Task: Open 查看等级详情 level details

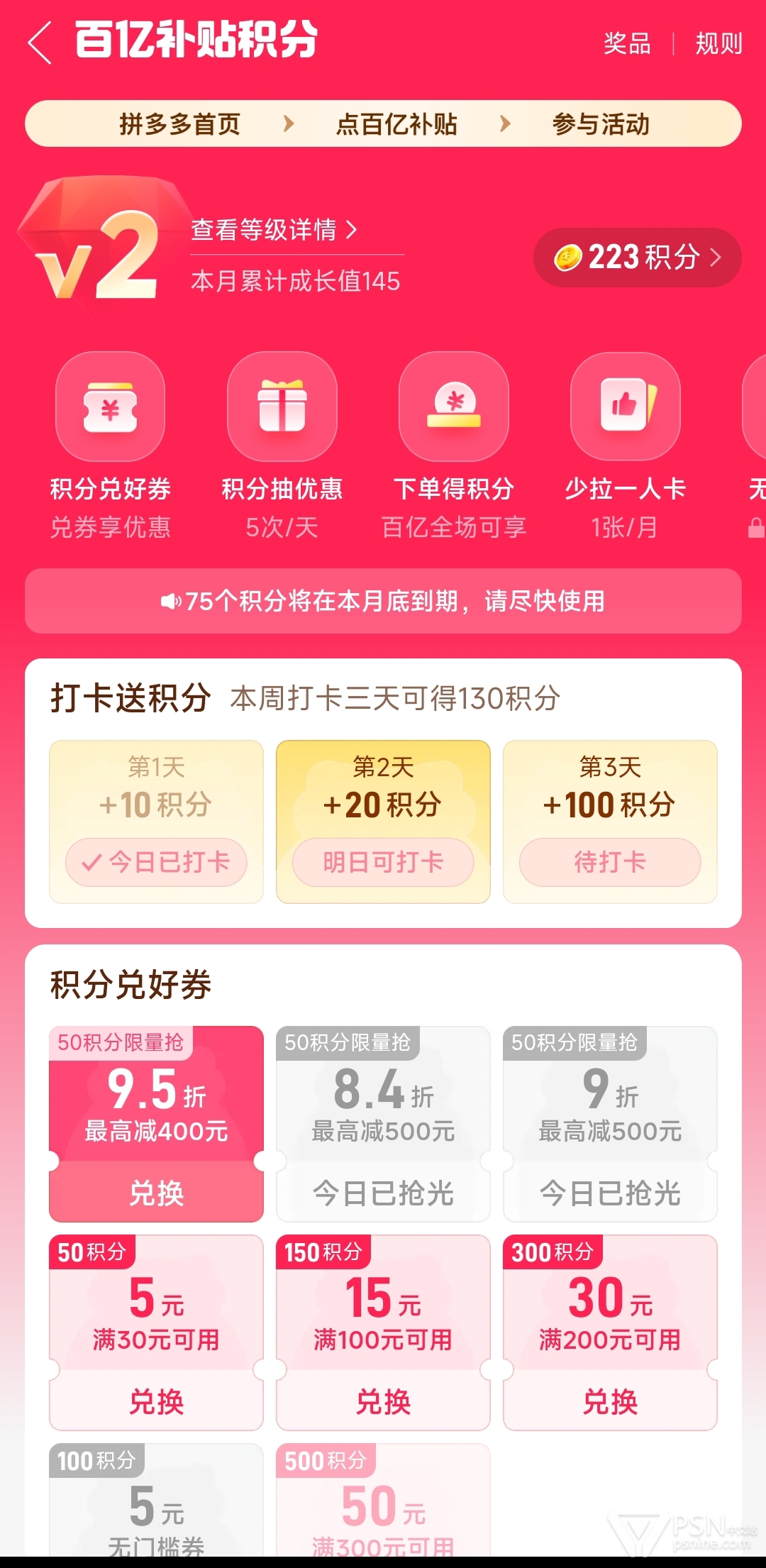Action: tap(274, 230)
